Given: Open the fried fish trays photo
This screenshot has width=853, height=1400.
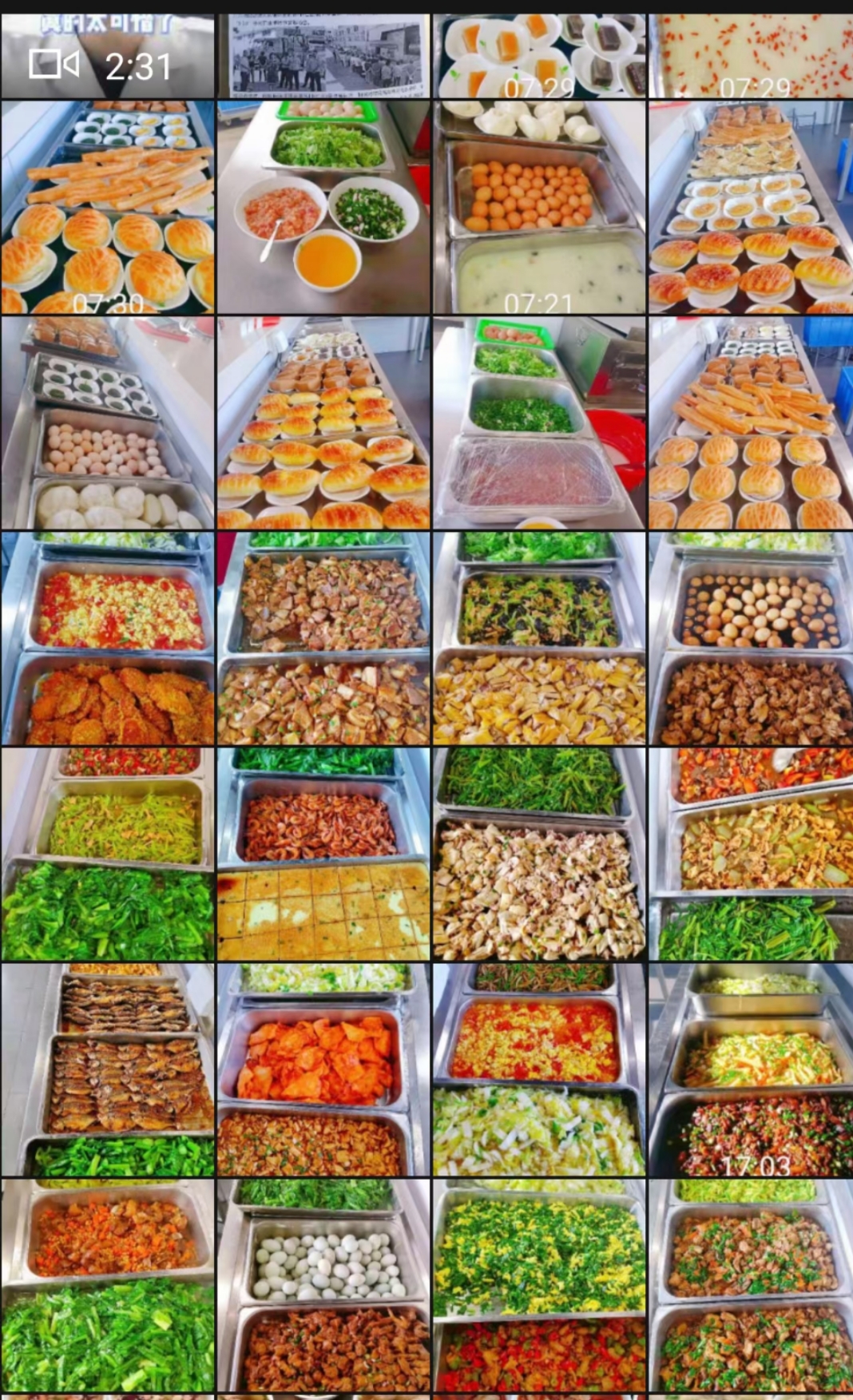Looking at the screenshot, I should [x=107, y=1069].
